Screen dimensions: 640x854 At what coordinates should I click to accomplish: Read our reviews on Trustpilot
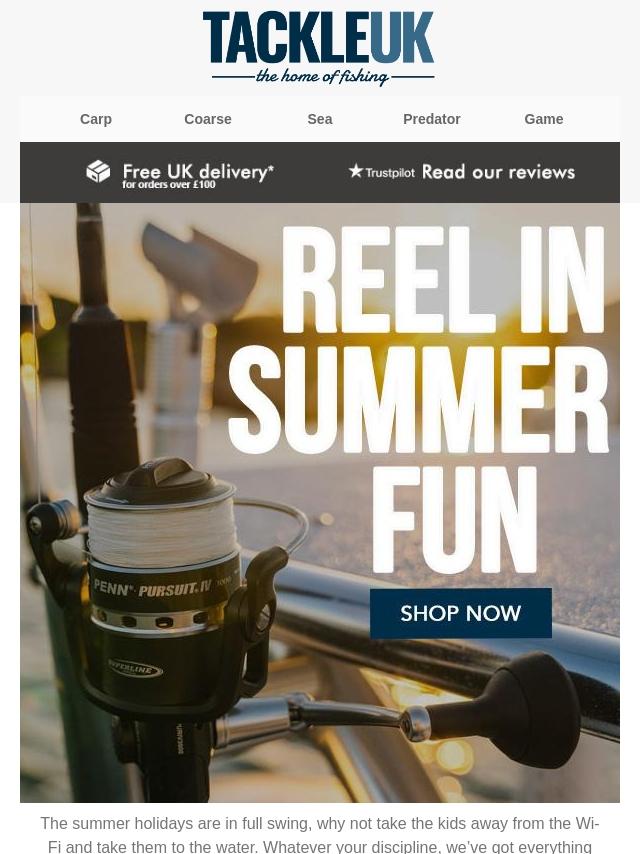pyautogui.click(x=462, y=172)
